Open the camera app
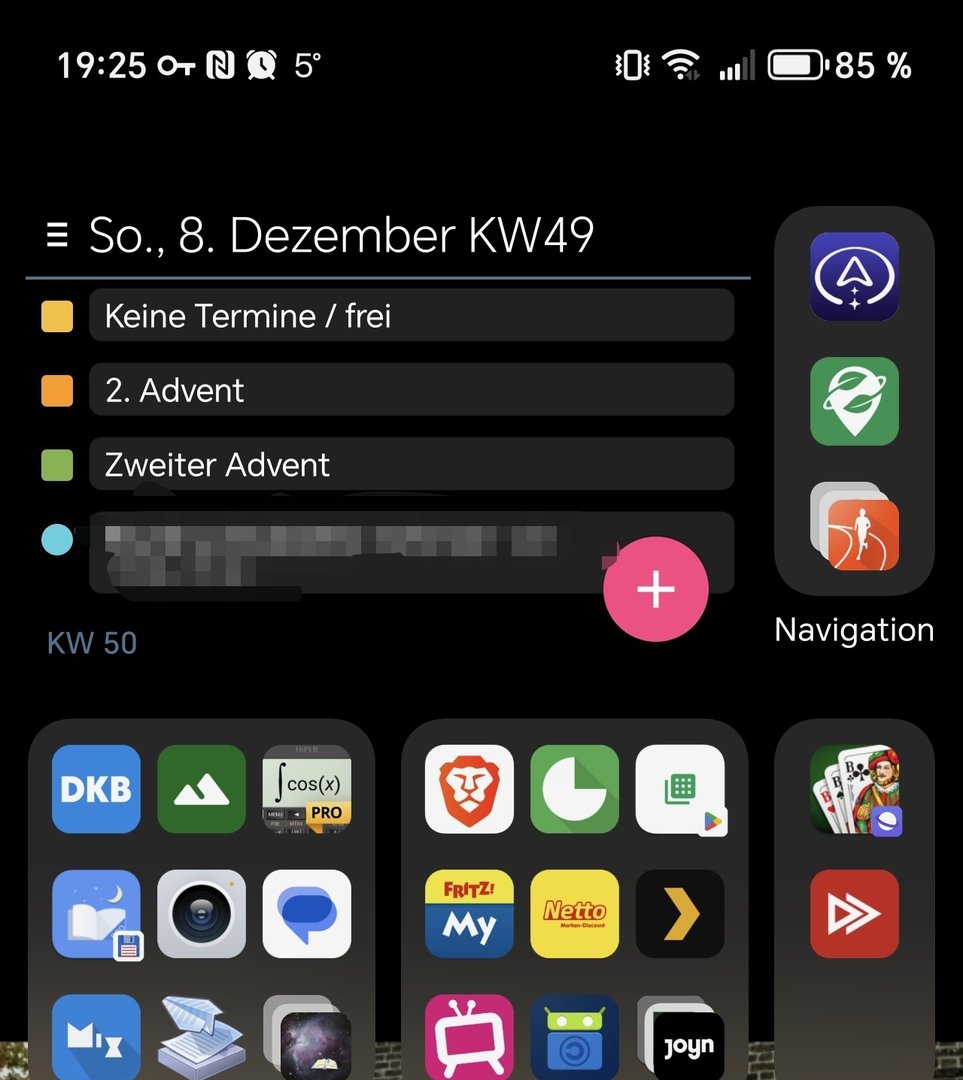Viewport: 963px width, 1080px height. (x=201, y=914)
